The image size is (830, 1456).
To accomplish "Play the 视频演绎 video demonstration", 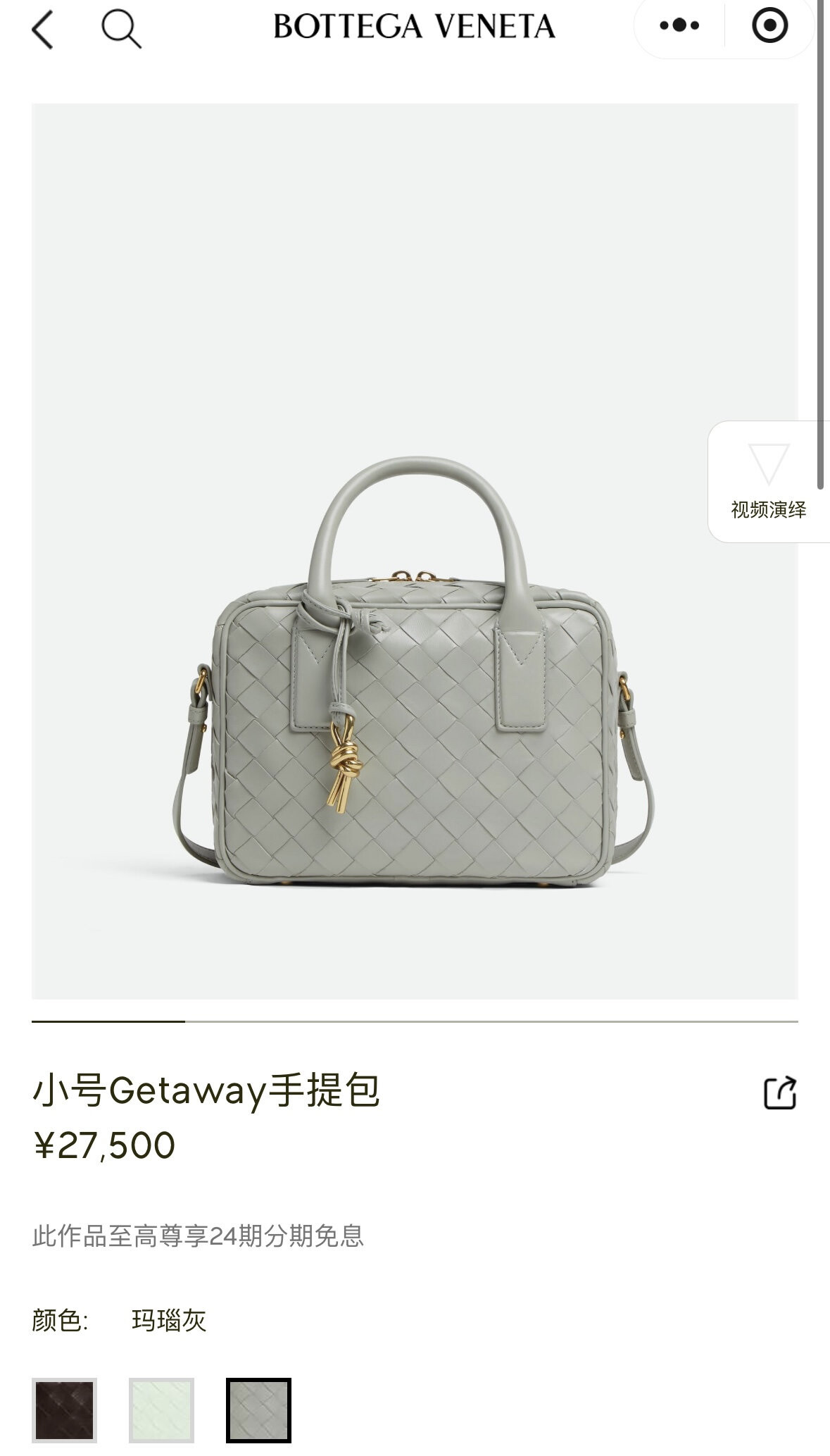I will tap(768, 482).
